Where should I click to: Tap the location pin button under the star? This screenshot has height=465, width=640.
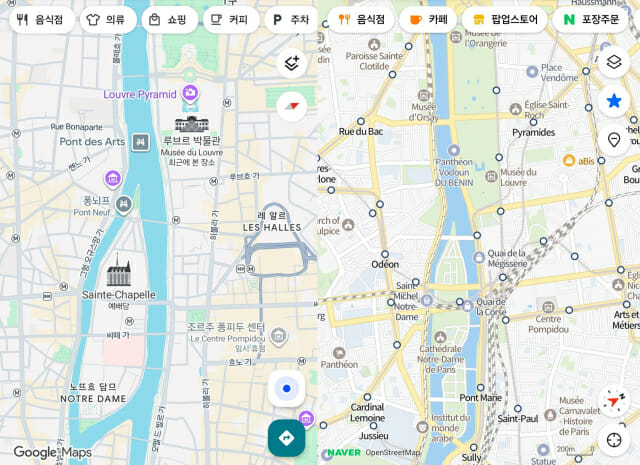coord(614,140)
